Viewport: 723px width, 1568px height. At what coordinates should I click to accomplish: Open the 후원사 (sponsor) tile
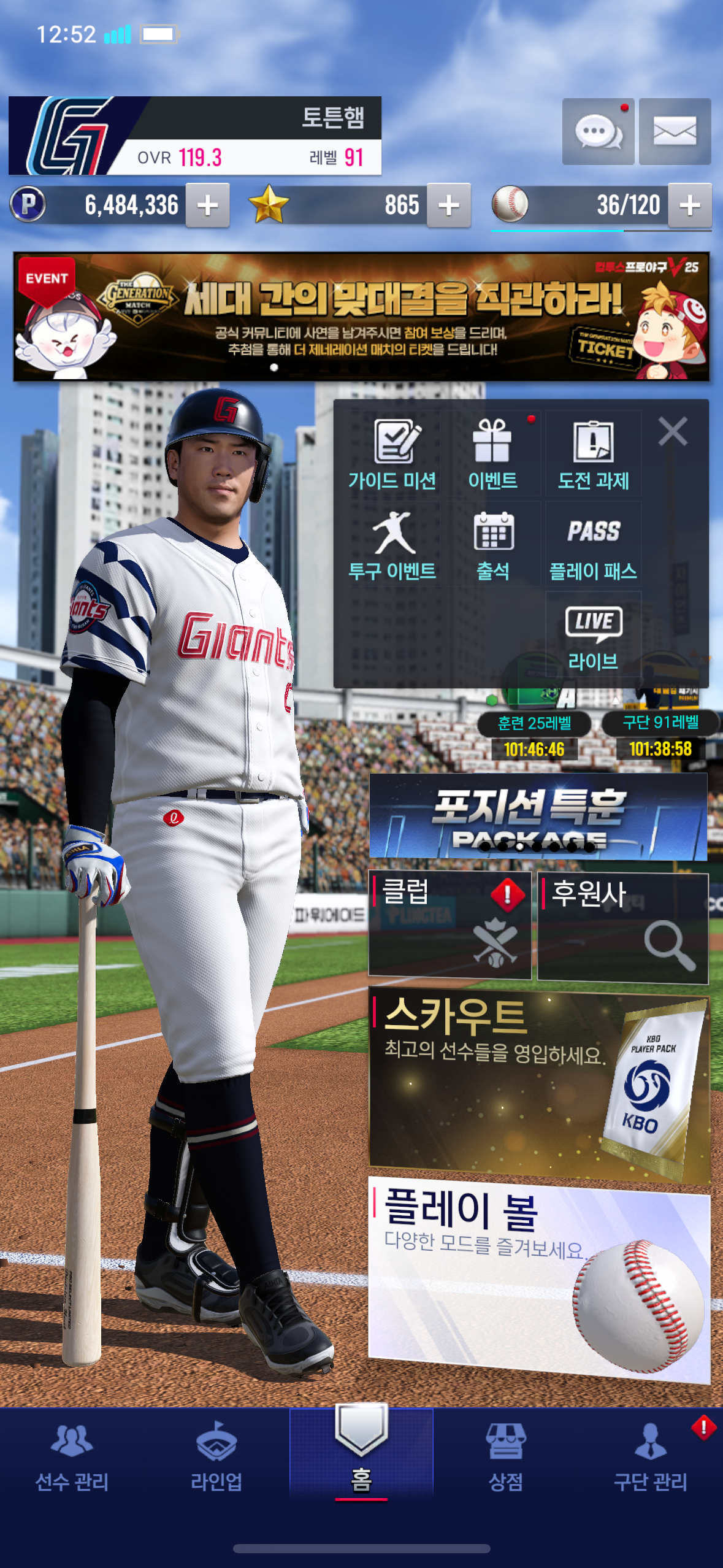pyautogui.click(x=622, y=928)
